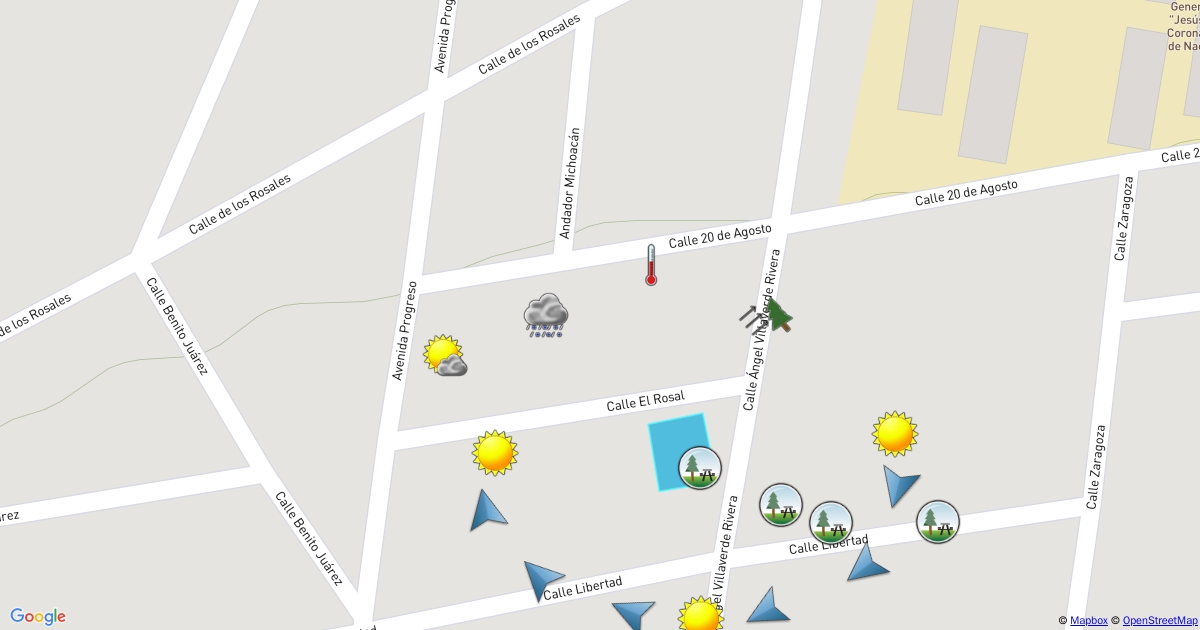Select the partly cloudy sun marker
Viewport: 1200px width, 630px height.
[445, 357]
